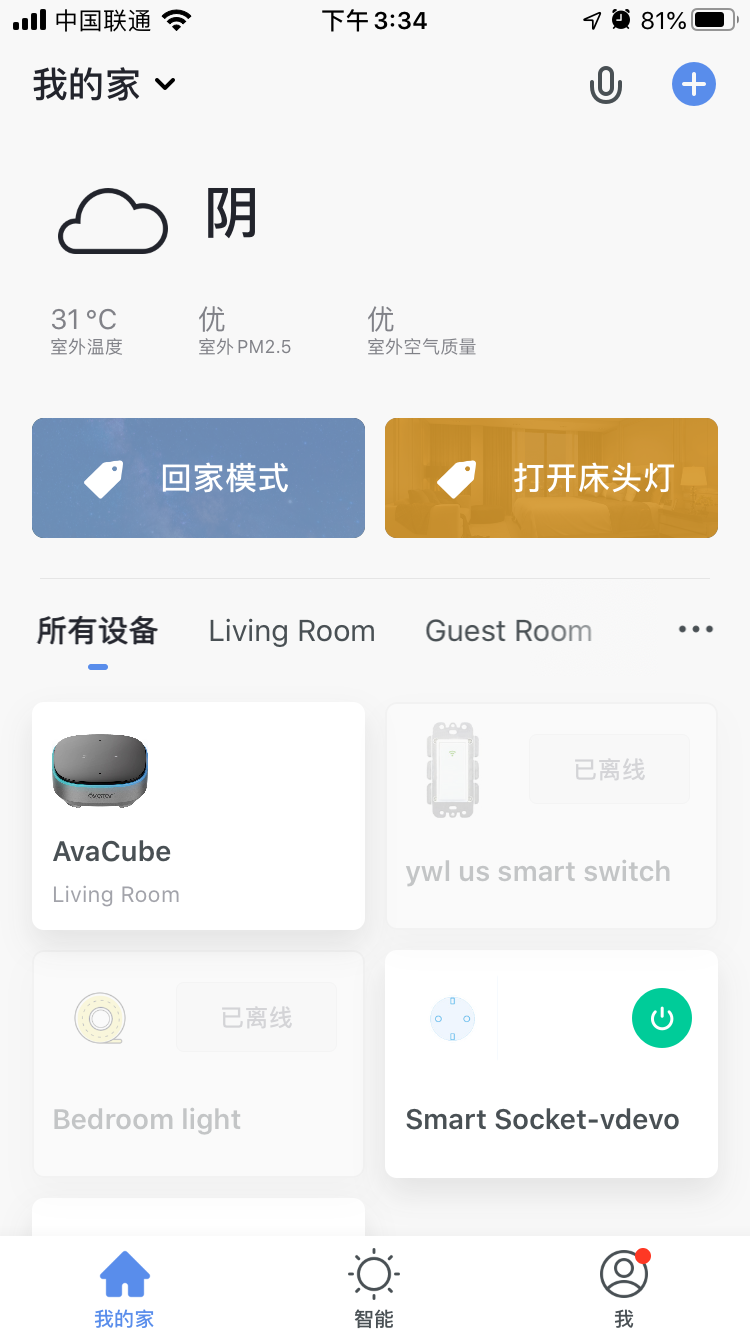750x1334 pixels.
Task: Switch to the Guest Room tab
Action: coord(508,632)
